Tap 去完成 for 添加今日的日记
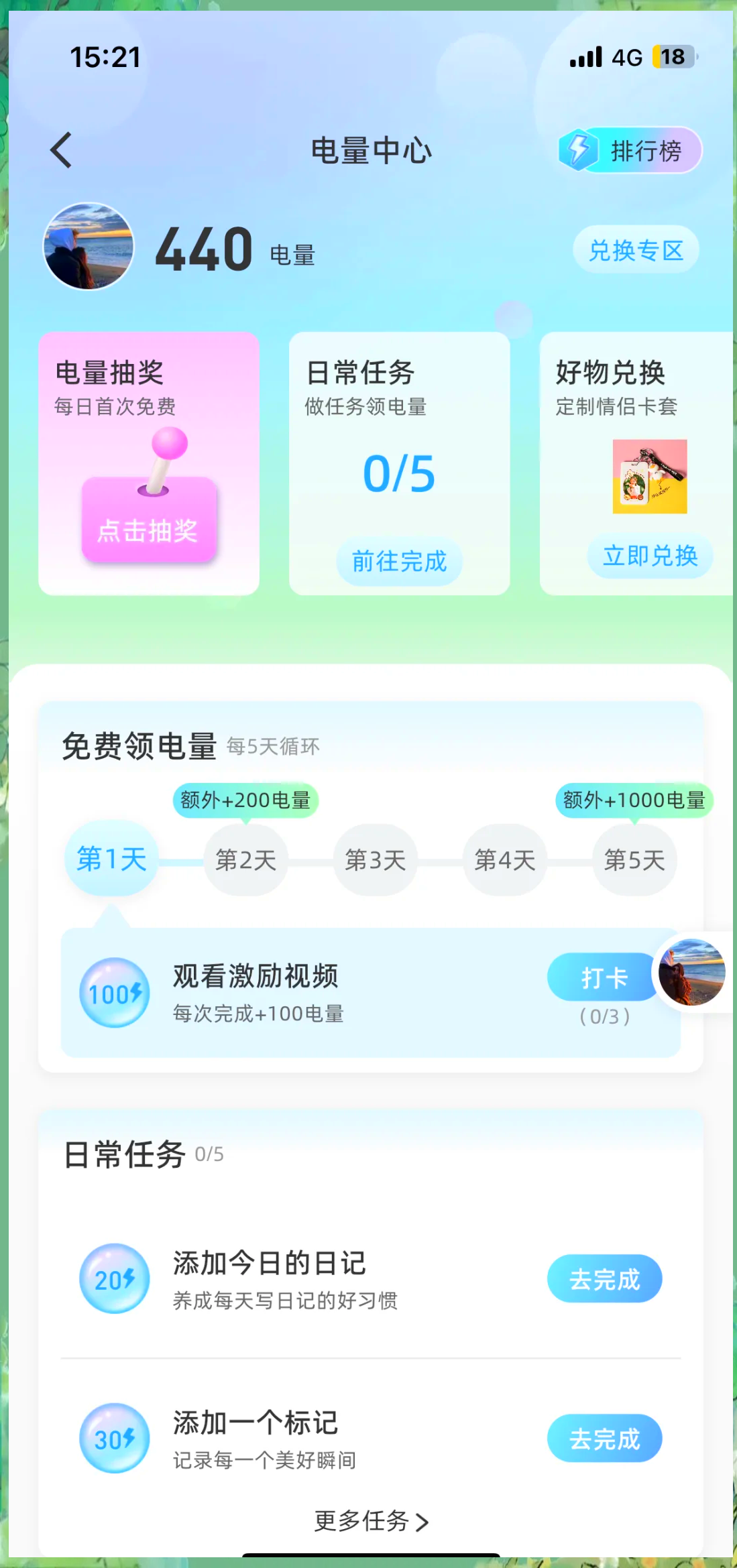The height and width of the screenshot is (1568, 737). pos(604,1279)
